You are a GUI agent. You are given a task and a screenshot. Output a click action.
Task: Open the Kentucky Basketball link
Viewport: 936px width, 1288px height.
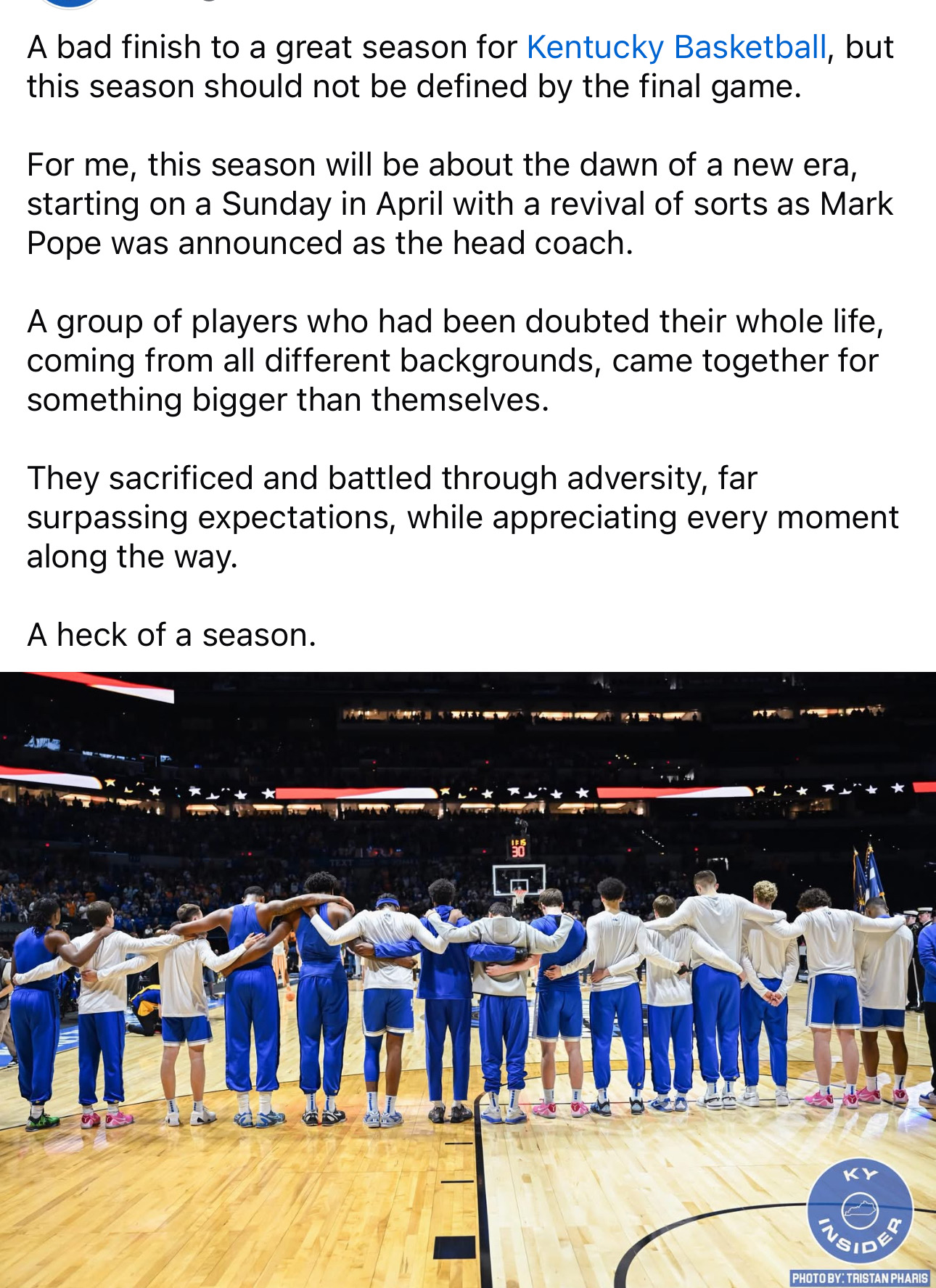click(x=676, y=48)
